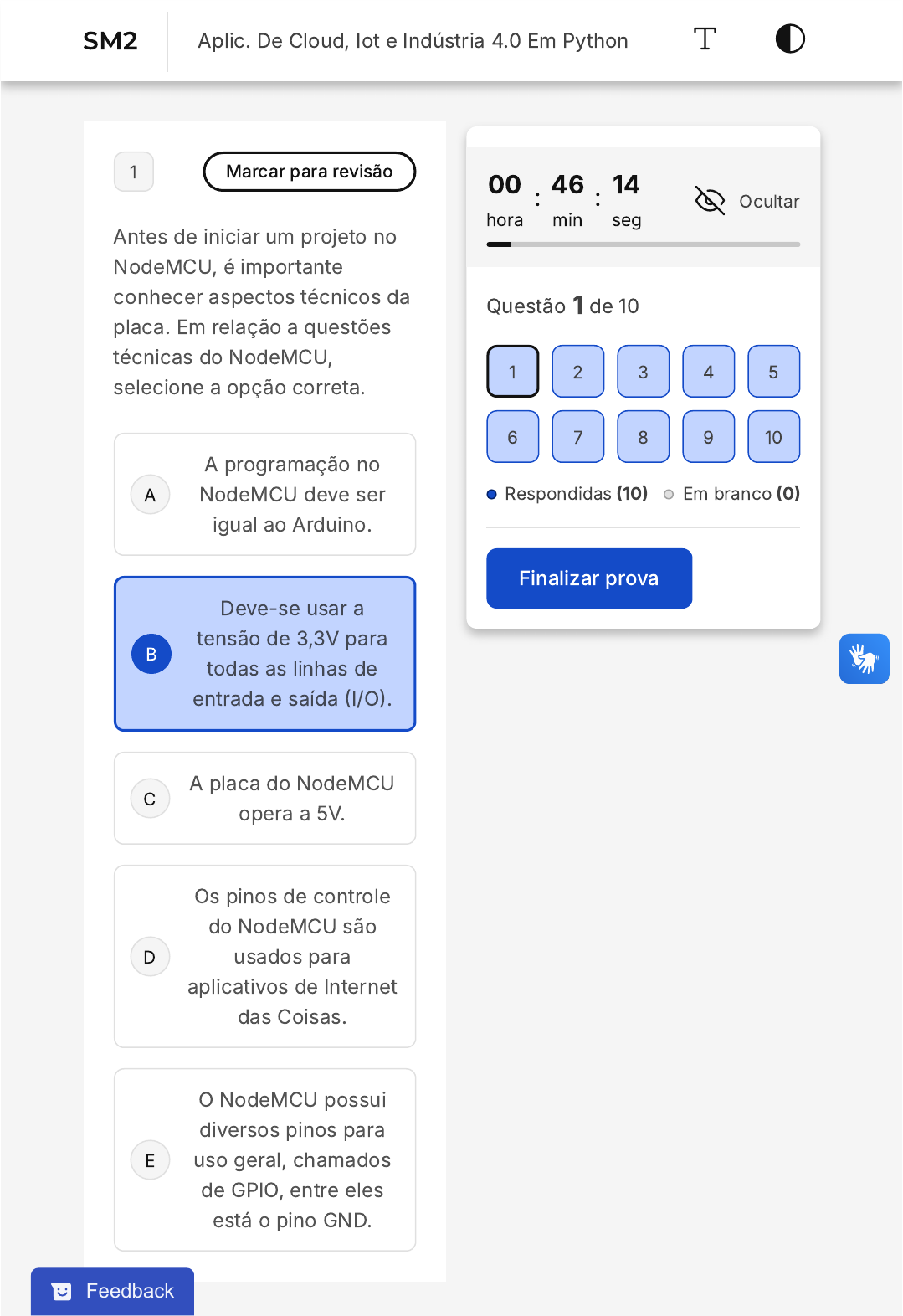This screenshot has width=903, height=1316.
Task: Open the Feedback button
Action: [x=112, y=1291]
